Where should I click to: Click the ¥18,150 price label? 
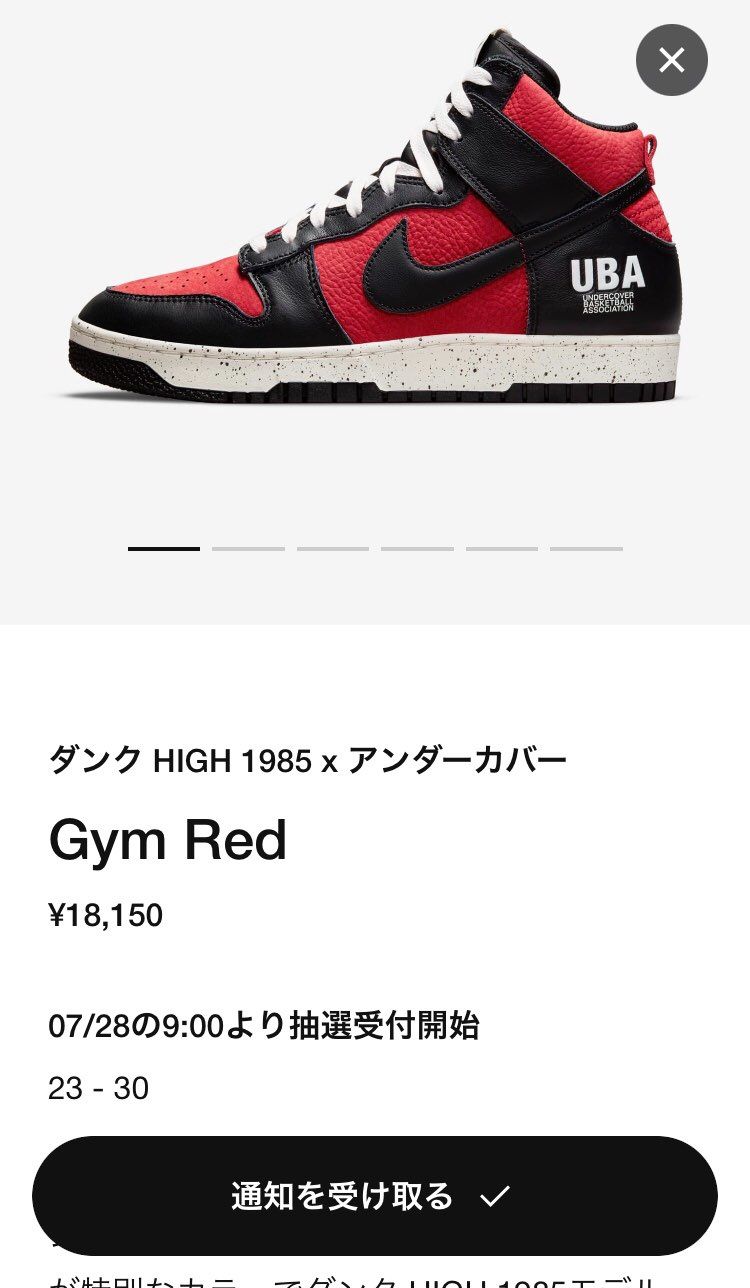point(107,914)
